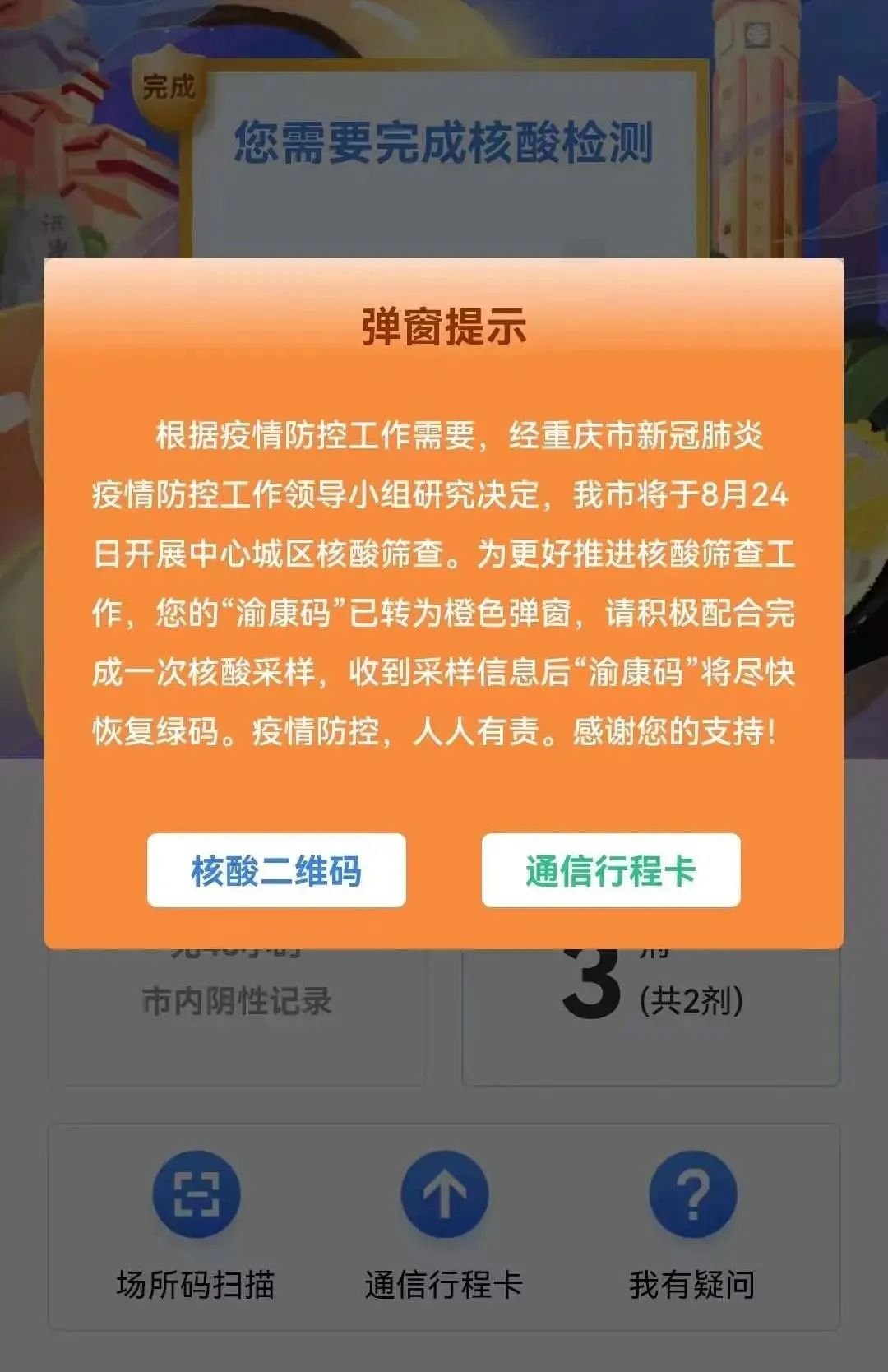Open the 我有疑问 help shortcut
The image size is (888, 1372).
pos(692,1194)
